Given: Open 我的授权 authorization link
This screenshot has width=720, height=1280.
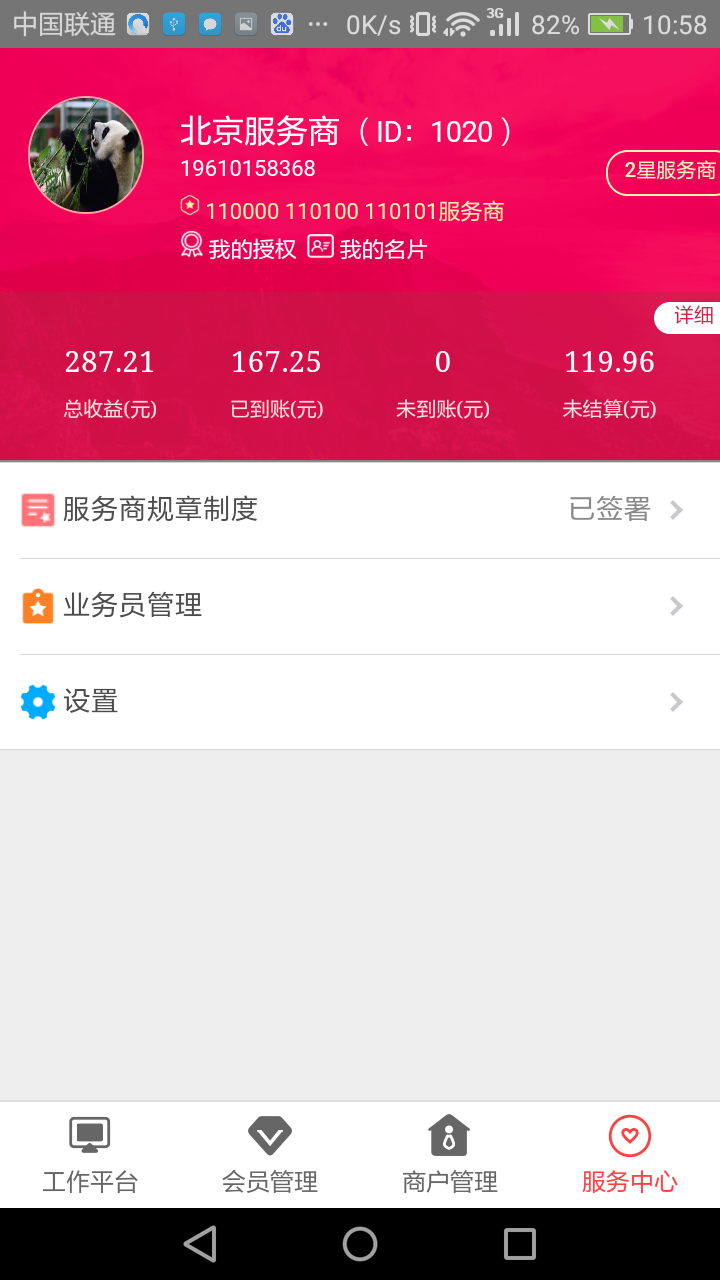Looking at the screenshot, I should point(239,247).
